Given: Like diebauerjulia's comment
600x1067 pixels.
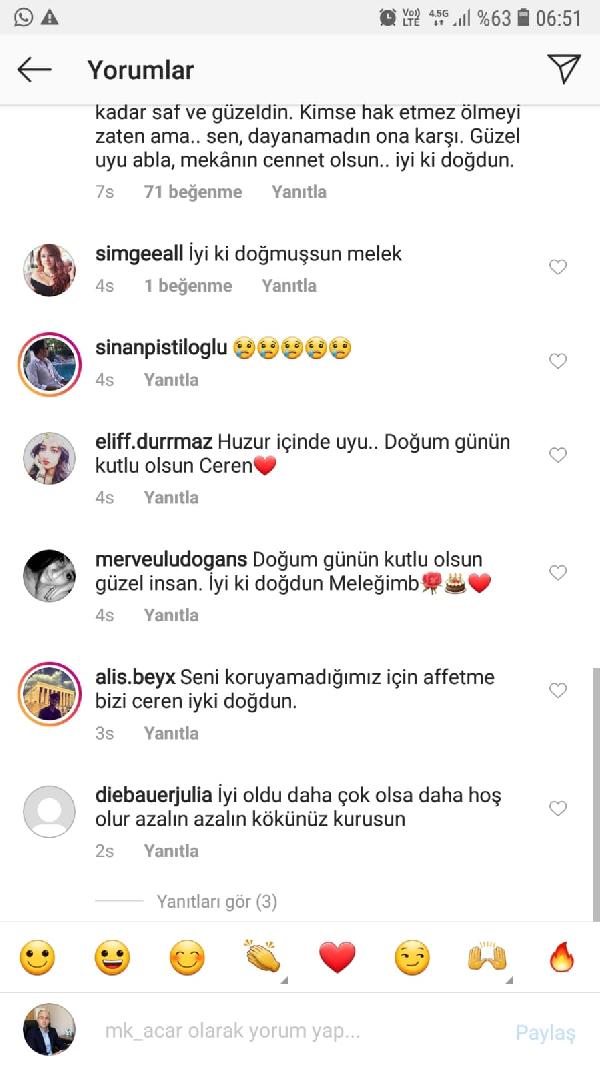Looking at the screenshot, I should 558,809.
